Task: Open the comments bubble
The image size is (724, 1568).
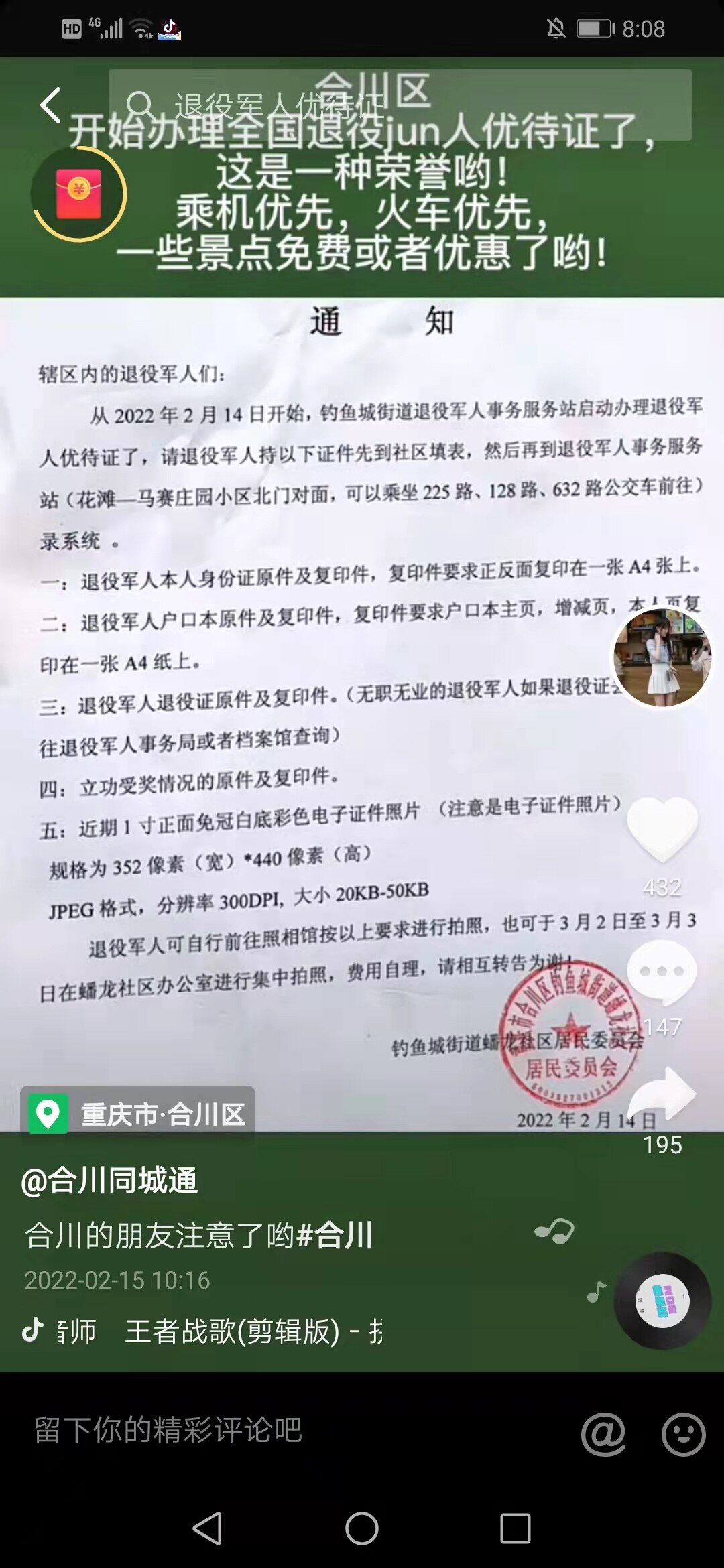Action: click(x=662, y=972)
